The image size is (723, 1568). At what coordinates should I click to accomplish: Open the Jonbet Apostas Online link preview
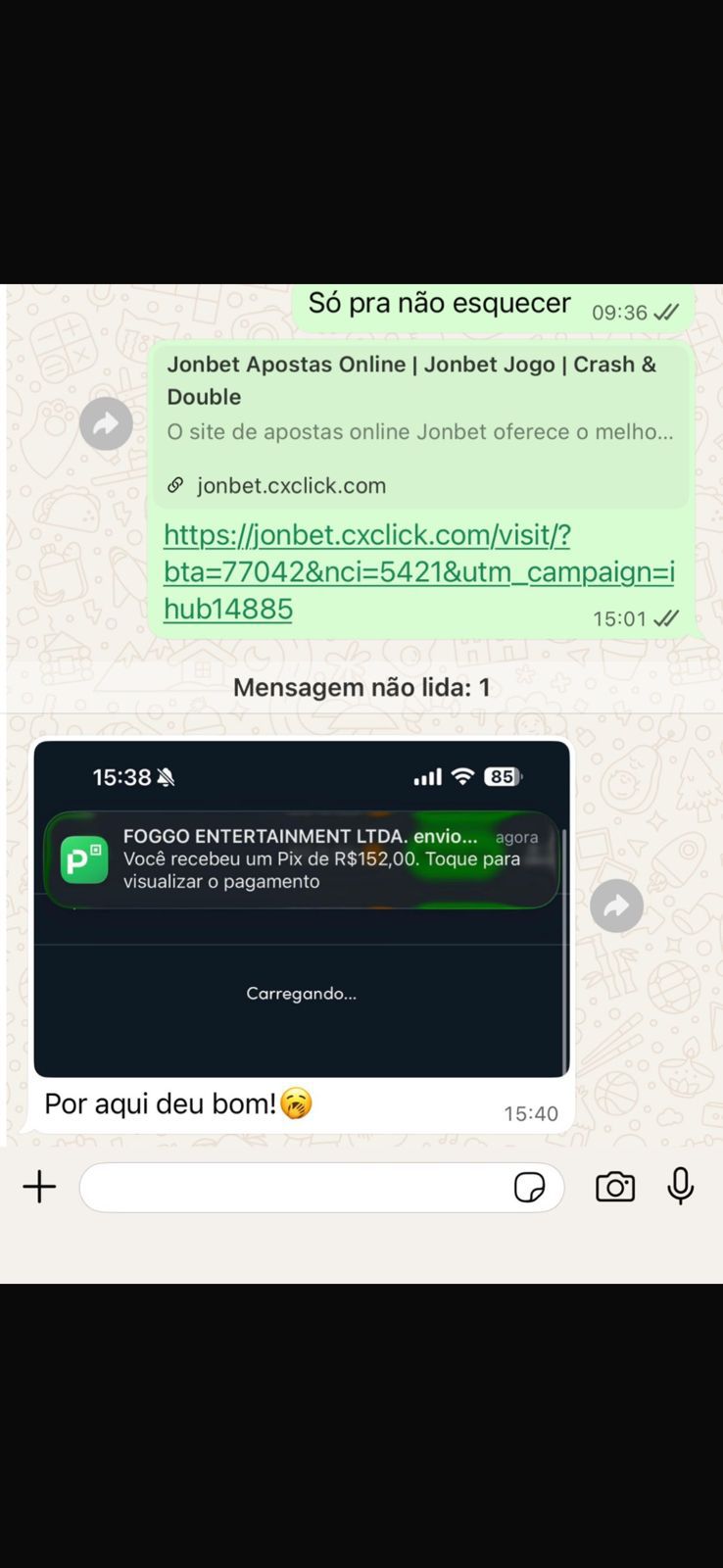(420, 424)
